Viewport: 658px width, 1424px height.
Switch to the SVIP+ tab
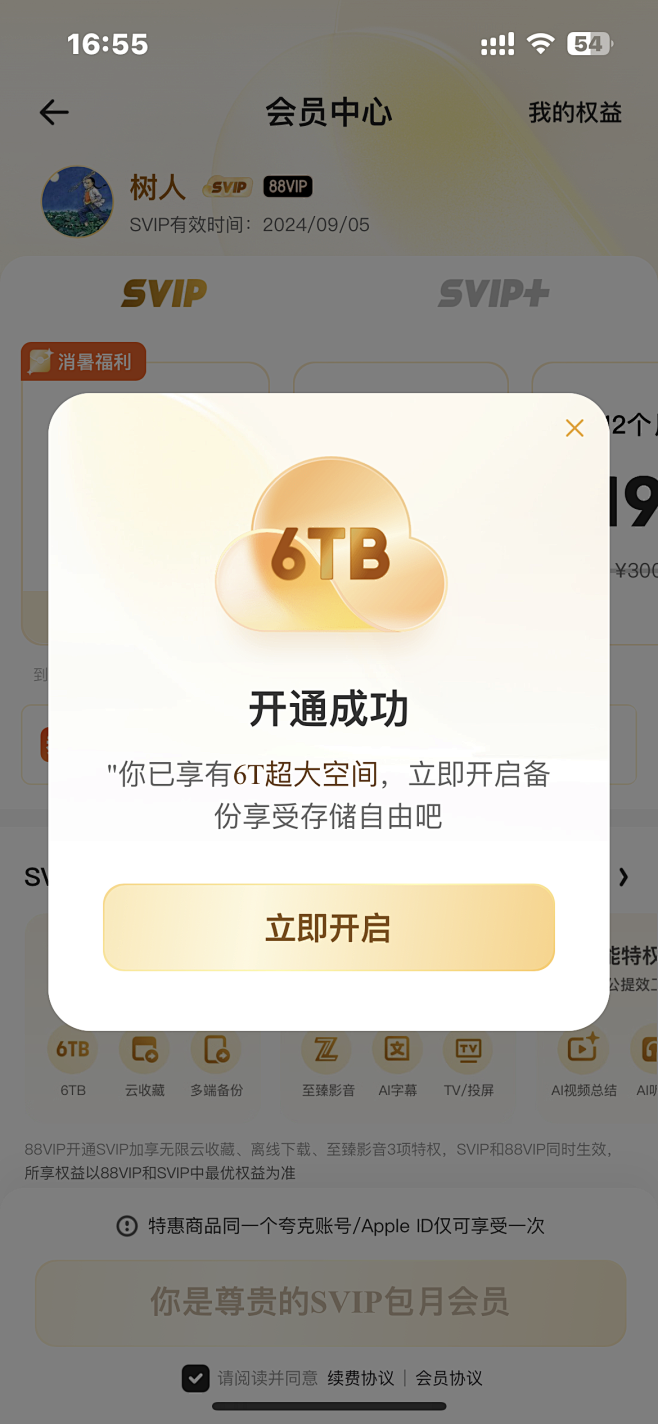pos(493,293)
